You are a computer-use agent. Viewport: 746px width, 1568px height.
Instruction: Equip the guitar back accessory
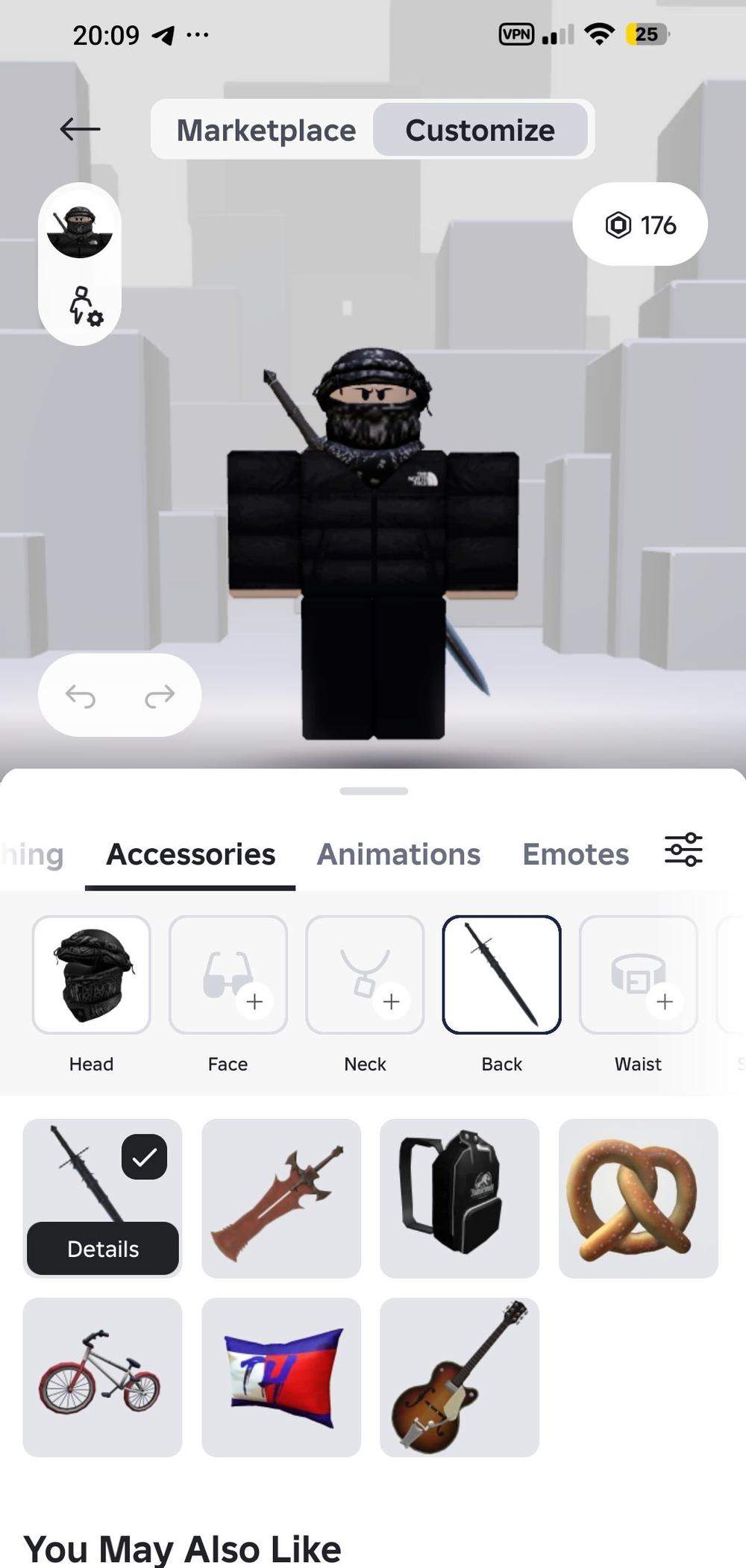click(x=460, y=1377)
